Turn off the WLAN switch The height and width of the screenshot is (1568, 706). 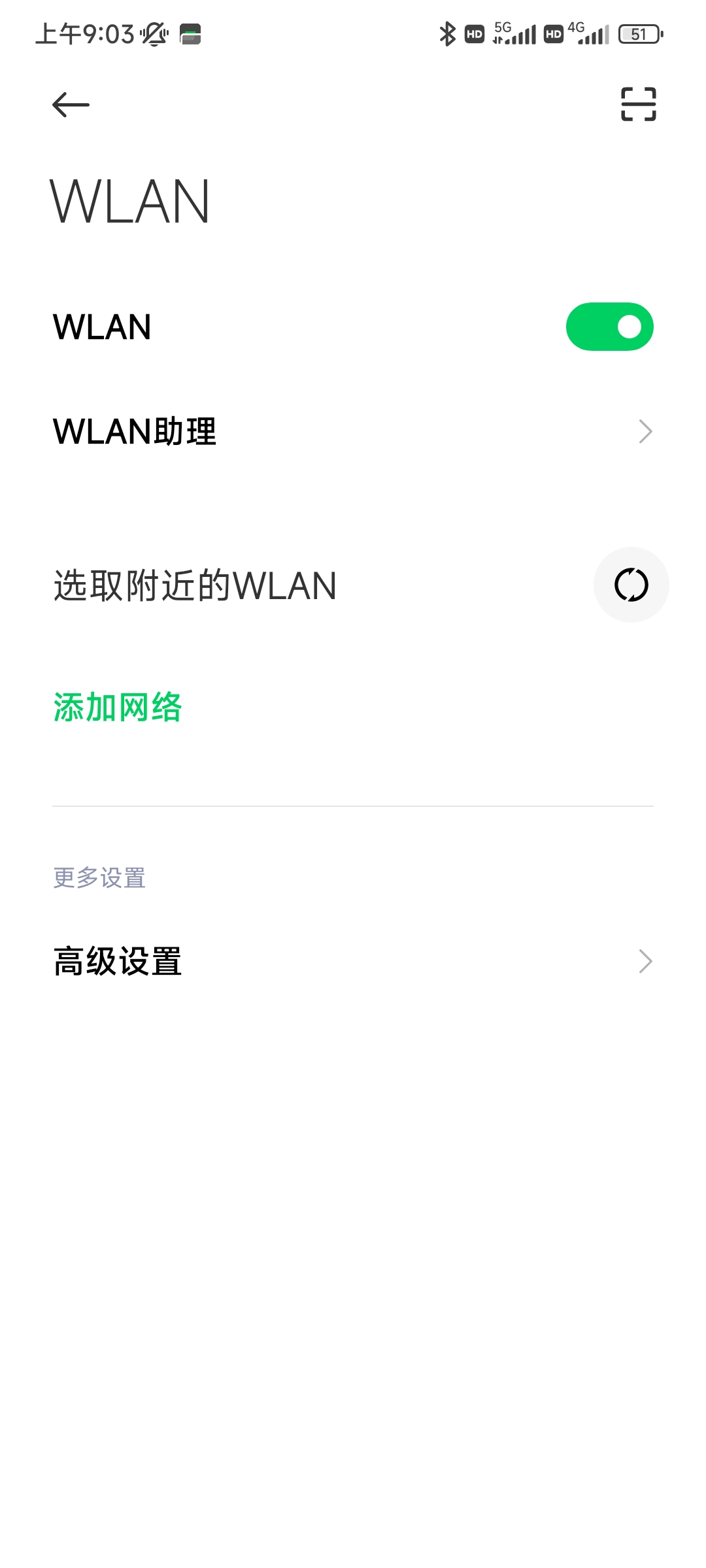coord(609,327)
